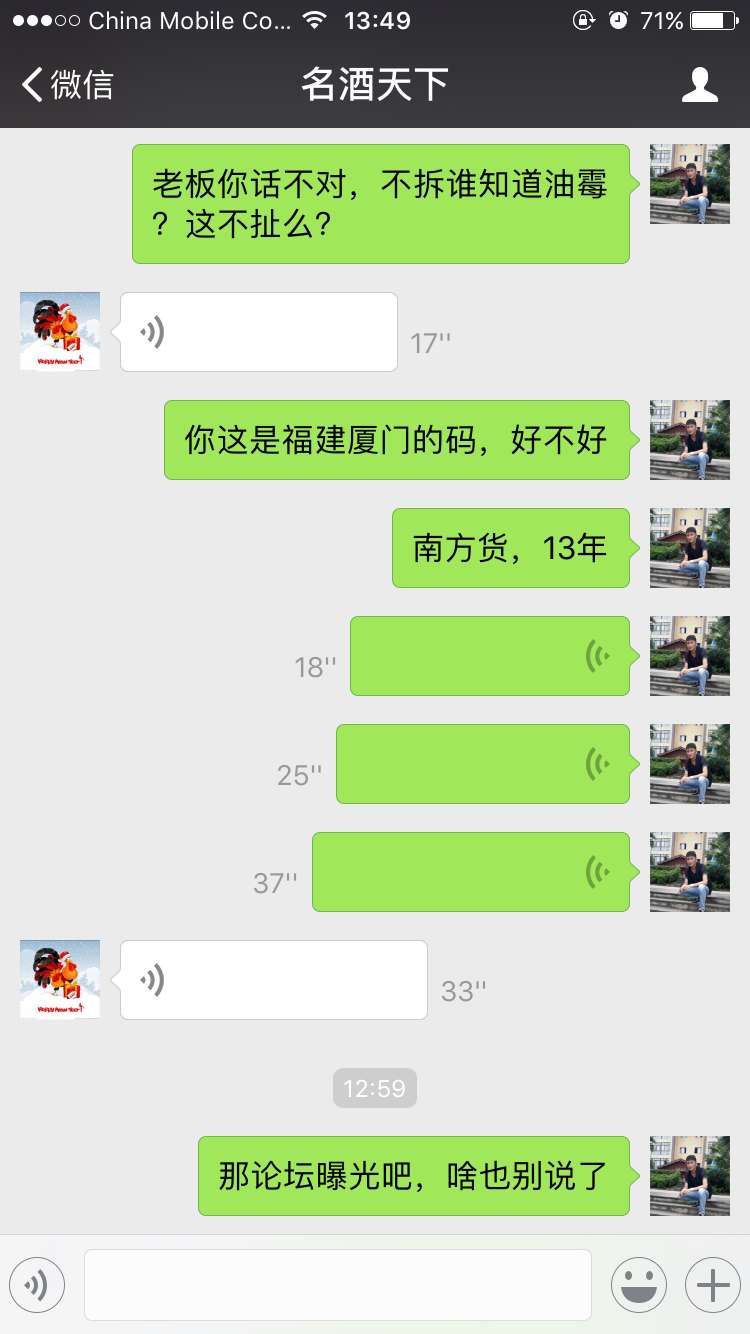The image size is (750, 1334).
Task: Play the sent 18-second voice message
Action: pos(490,656)
